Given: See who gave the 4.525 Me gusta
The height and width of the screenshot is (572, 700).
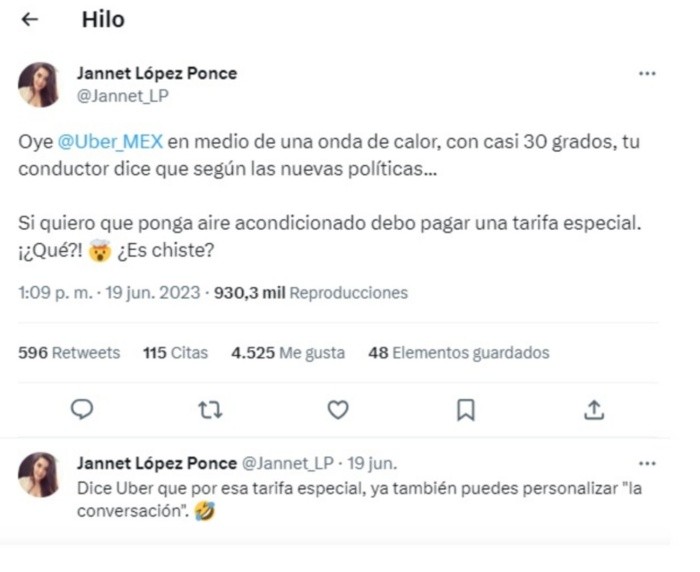Looking at the screenshot, I should [288, 352].
